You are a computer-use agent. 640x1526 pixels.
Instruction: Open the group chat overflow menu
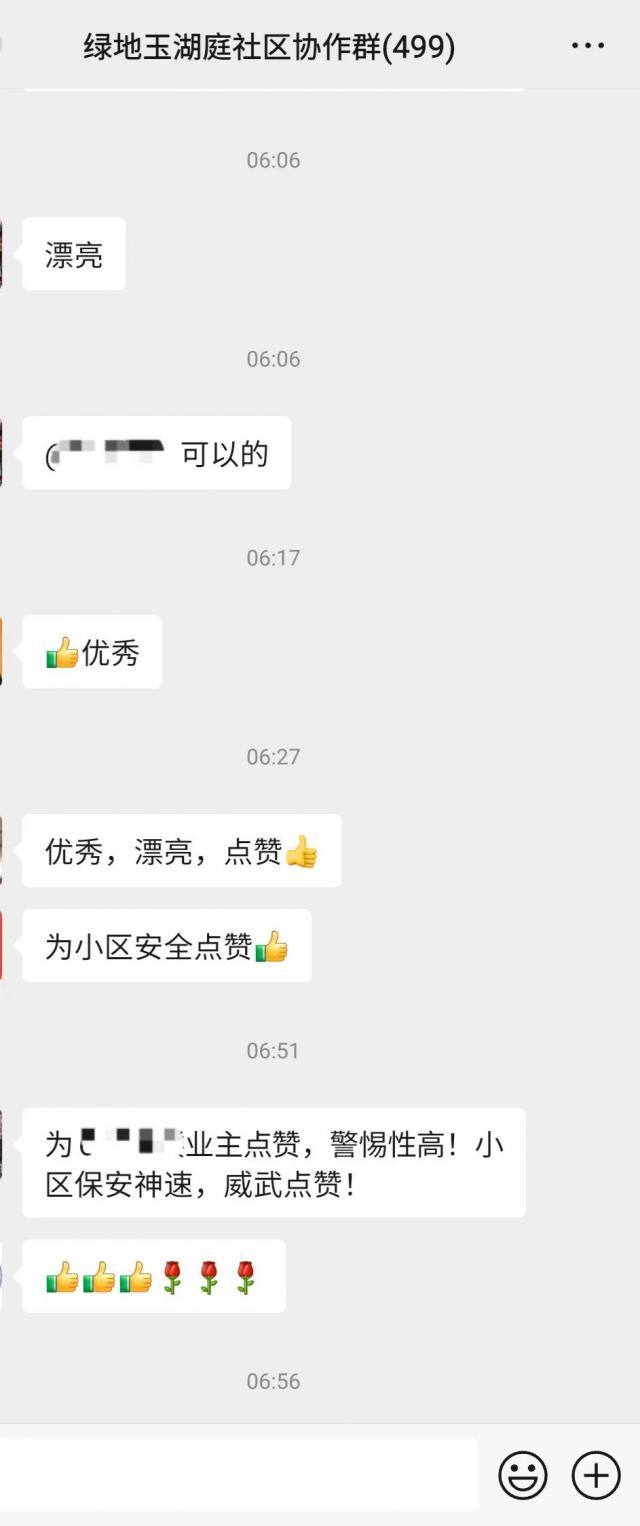pos(588,46)
